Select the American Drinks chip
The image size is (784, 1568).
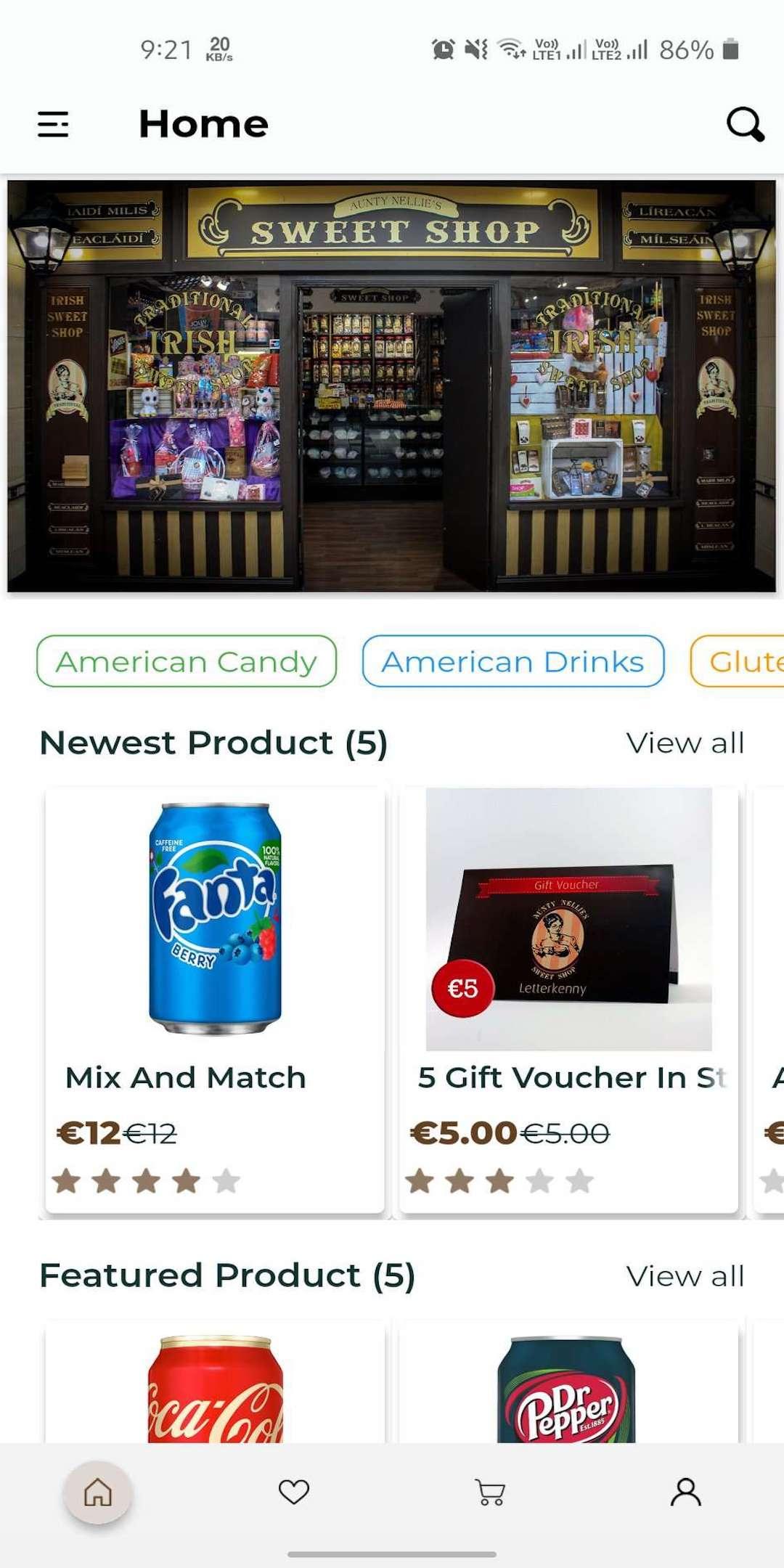(513, 661)
